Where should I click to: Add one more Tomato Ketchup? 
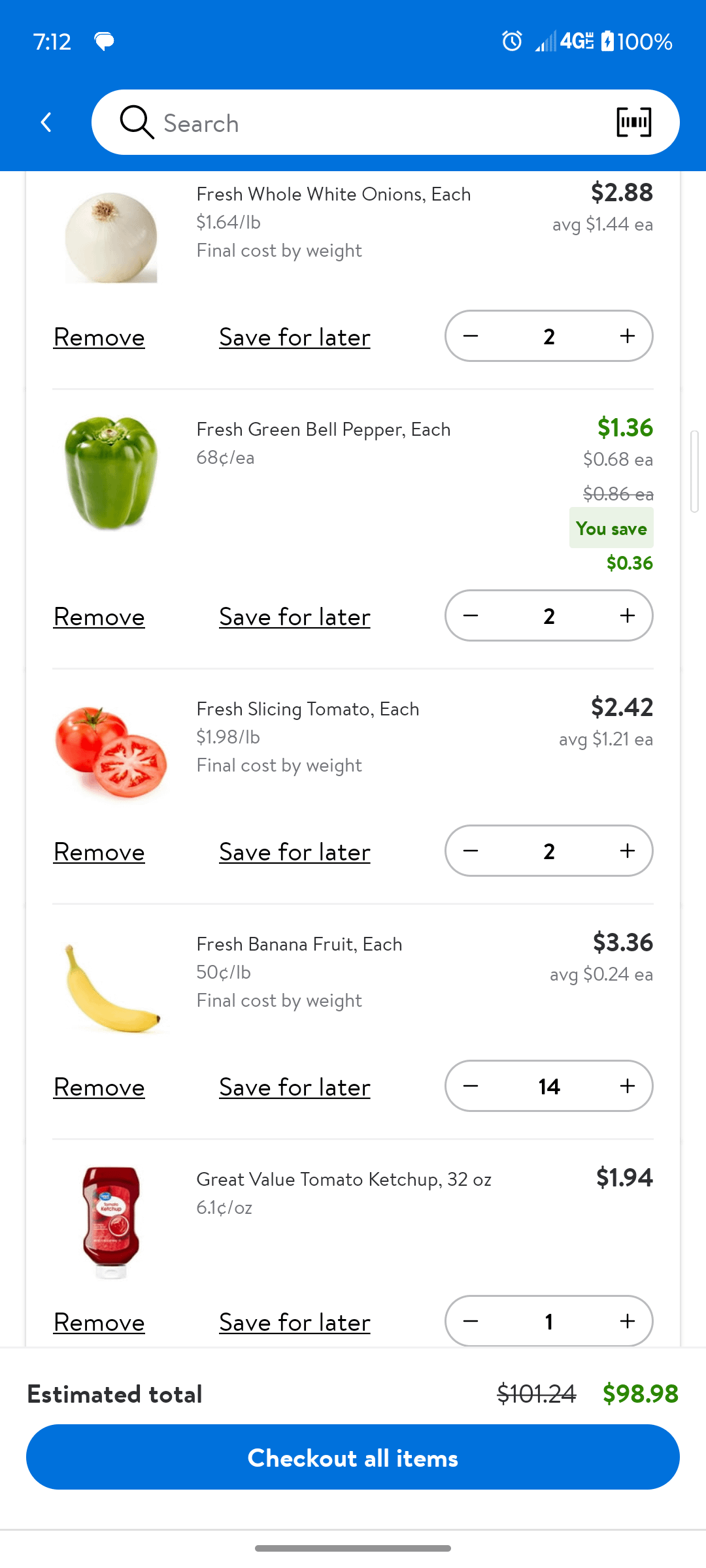click(627, 1321)
